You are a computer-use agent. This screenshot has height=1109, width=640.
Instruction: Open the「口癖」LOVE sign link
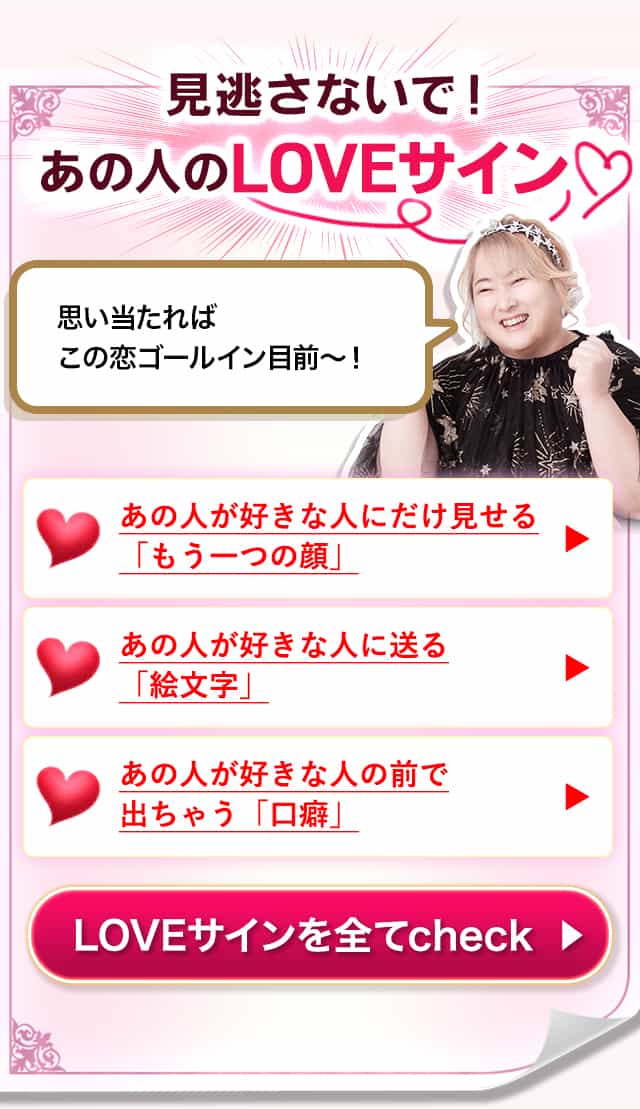coord(318,796)
